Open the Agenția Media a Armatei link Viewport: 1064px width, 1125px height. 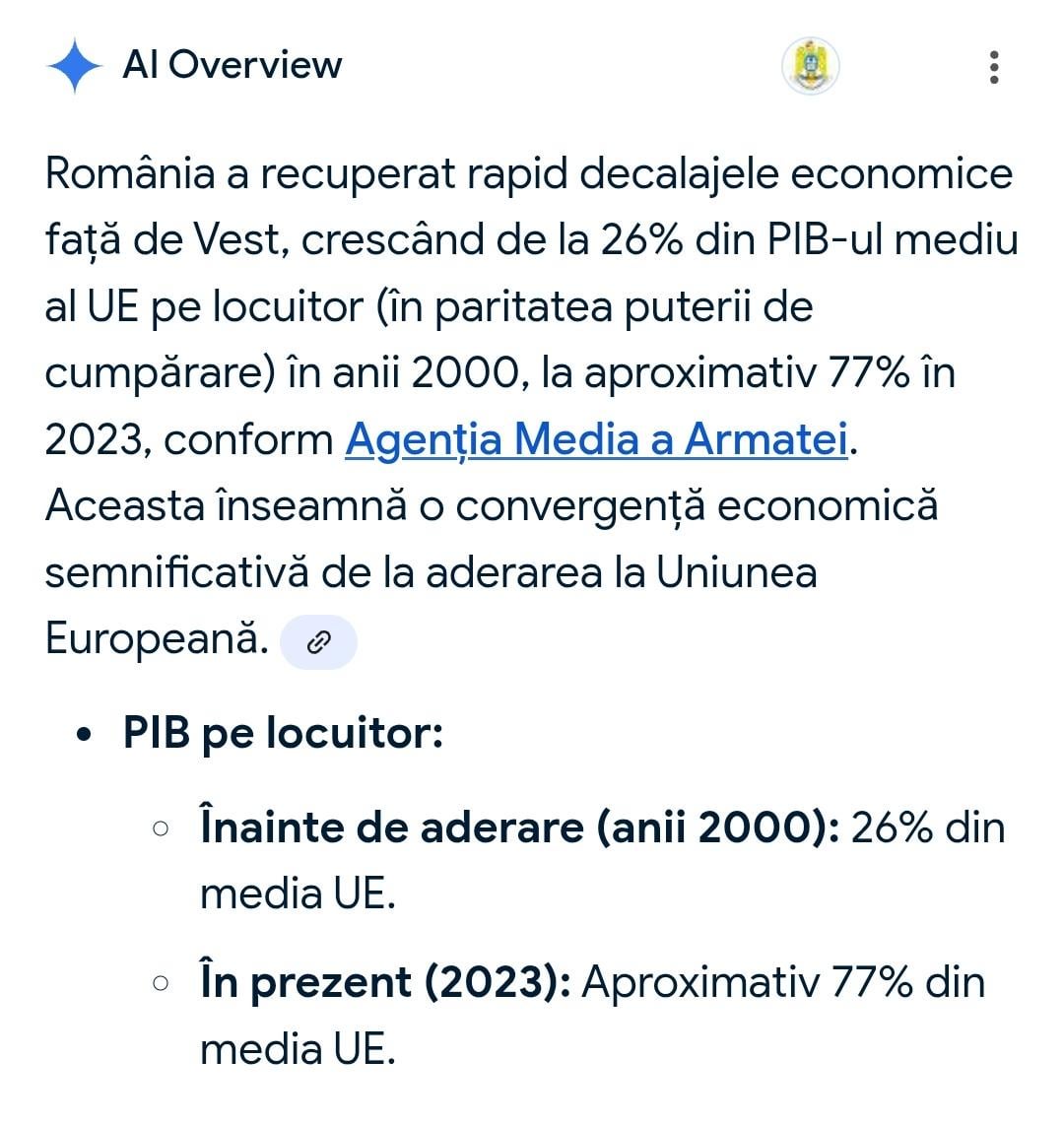[x=596, y=439]
